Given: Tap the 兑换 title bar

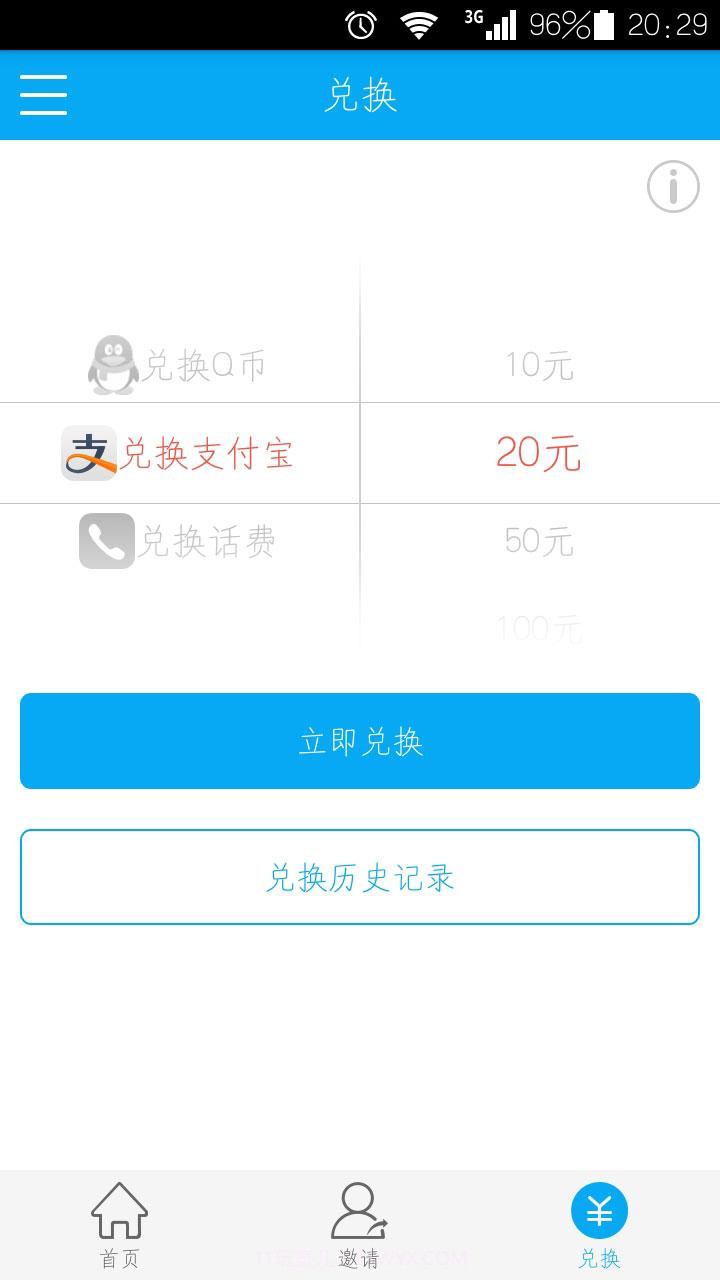Looking at the screenshot, I should tap(359, 95).
